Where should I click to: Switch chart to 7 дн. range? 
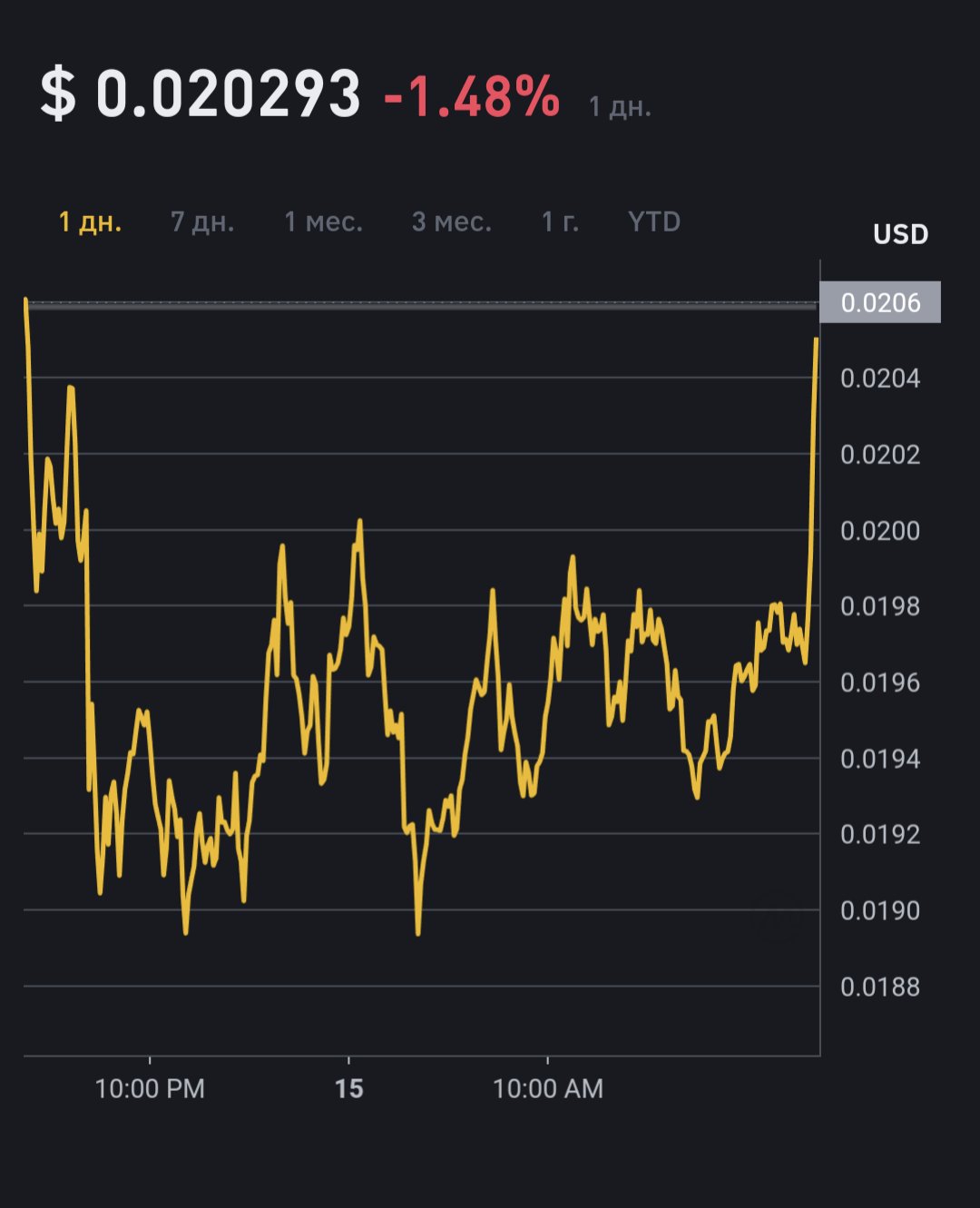pos(202,221)
